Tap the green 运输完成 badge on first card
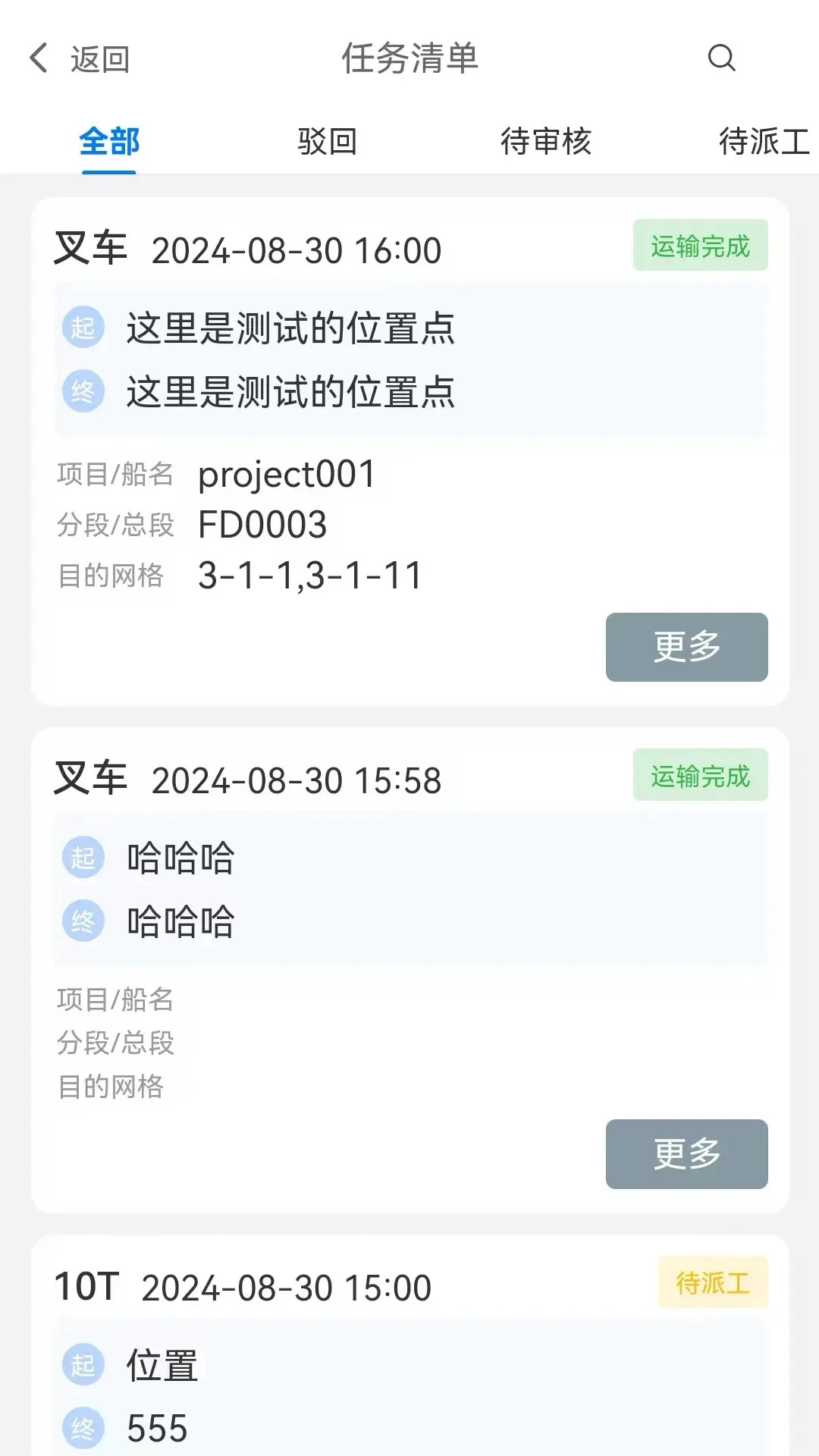The height and width of the screenshot is (1456, 819). point(700,244)
